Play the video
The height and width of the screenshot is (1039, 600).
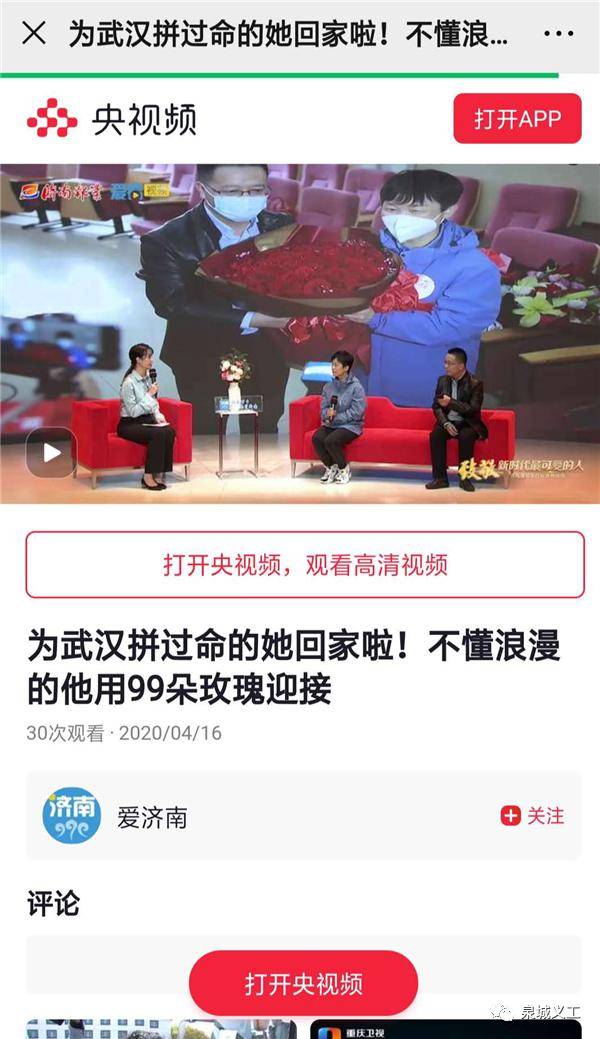tap(51, 452)
